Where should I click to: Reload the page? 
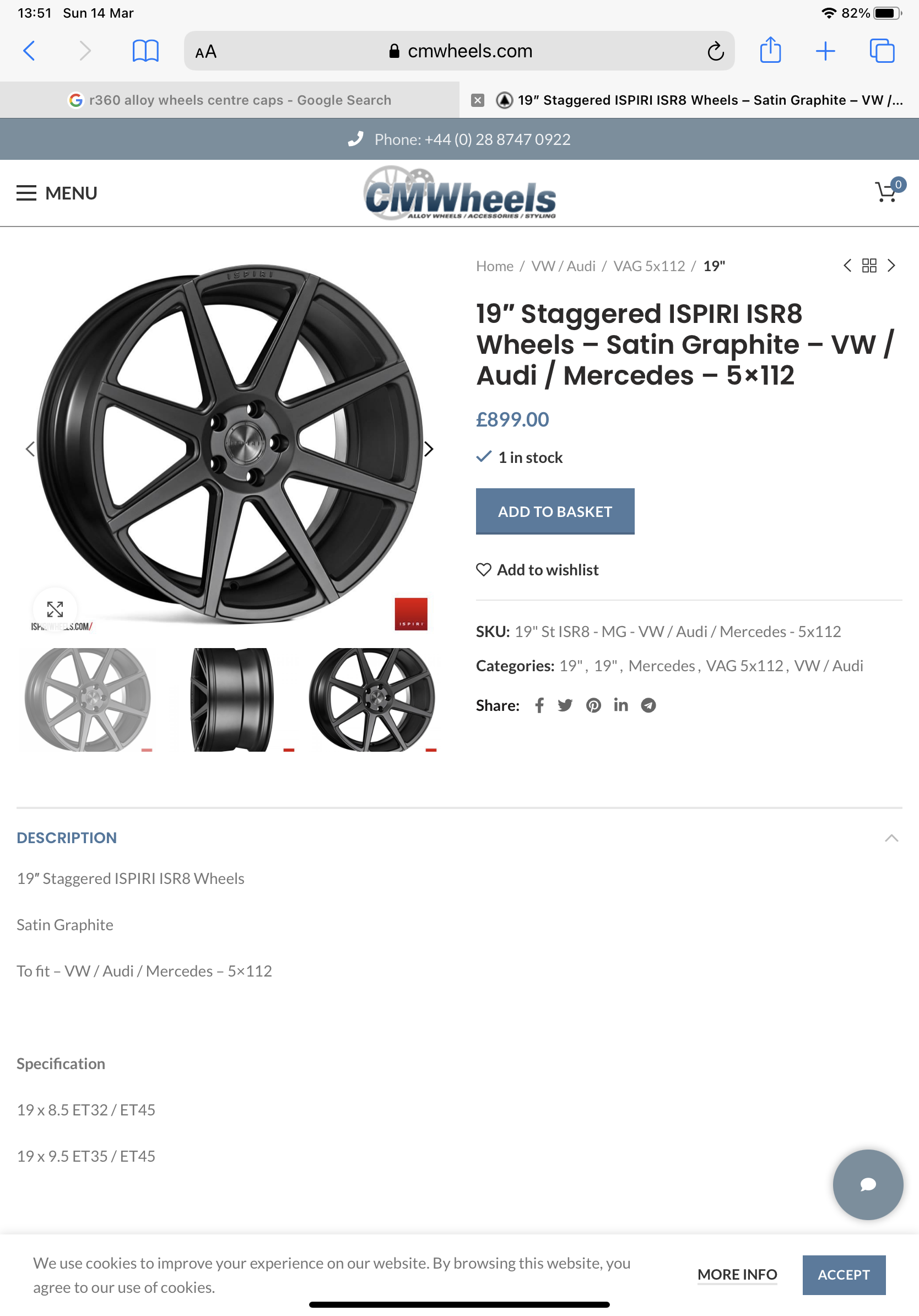coord(715,51)
